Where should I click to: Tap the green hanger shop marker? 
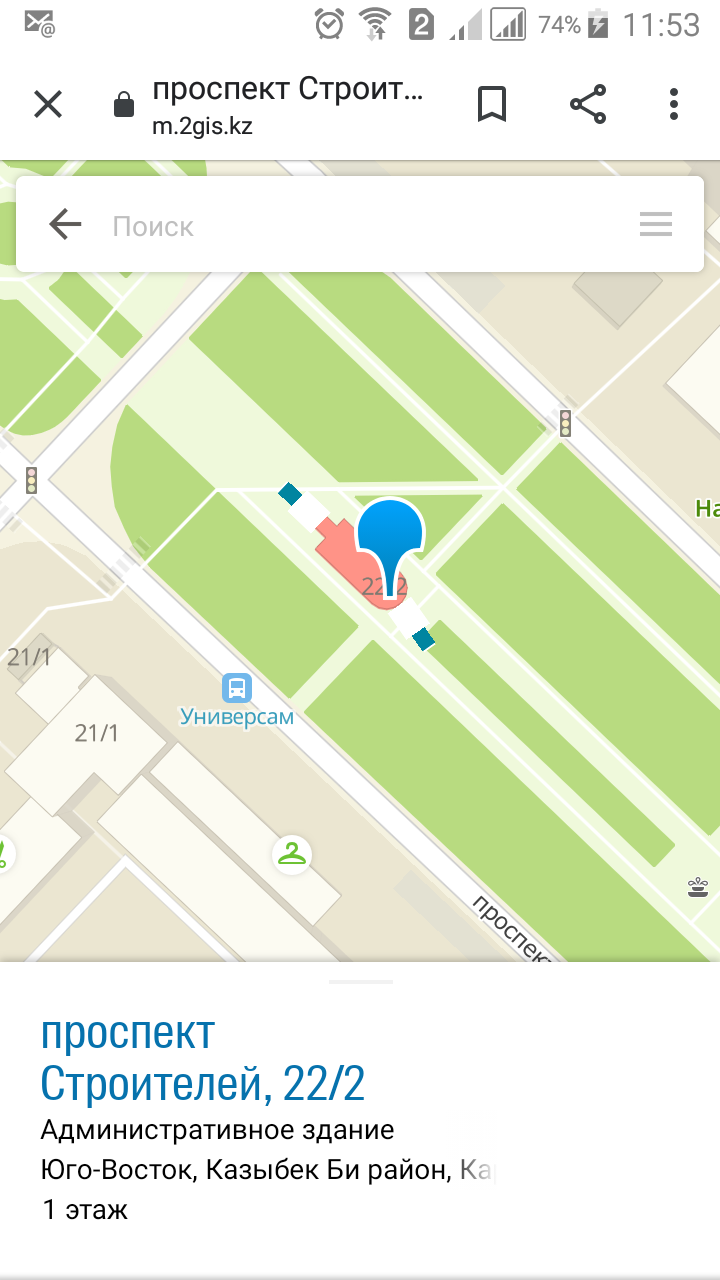tap(292, 854)
